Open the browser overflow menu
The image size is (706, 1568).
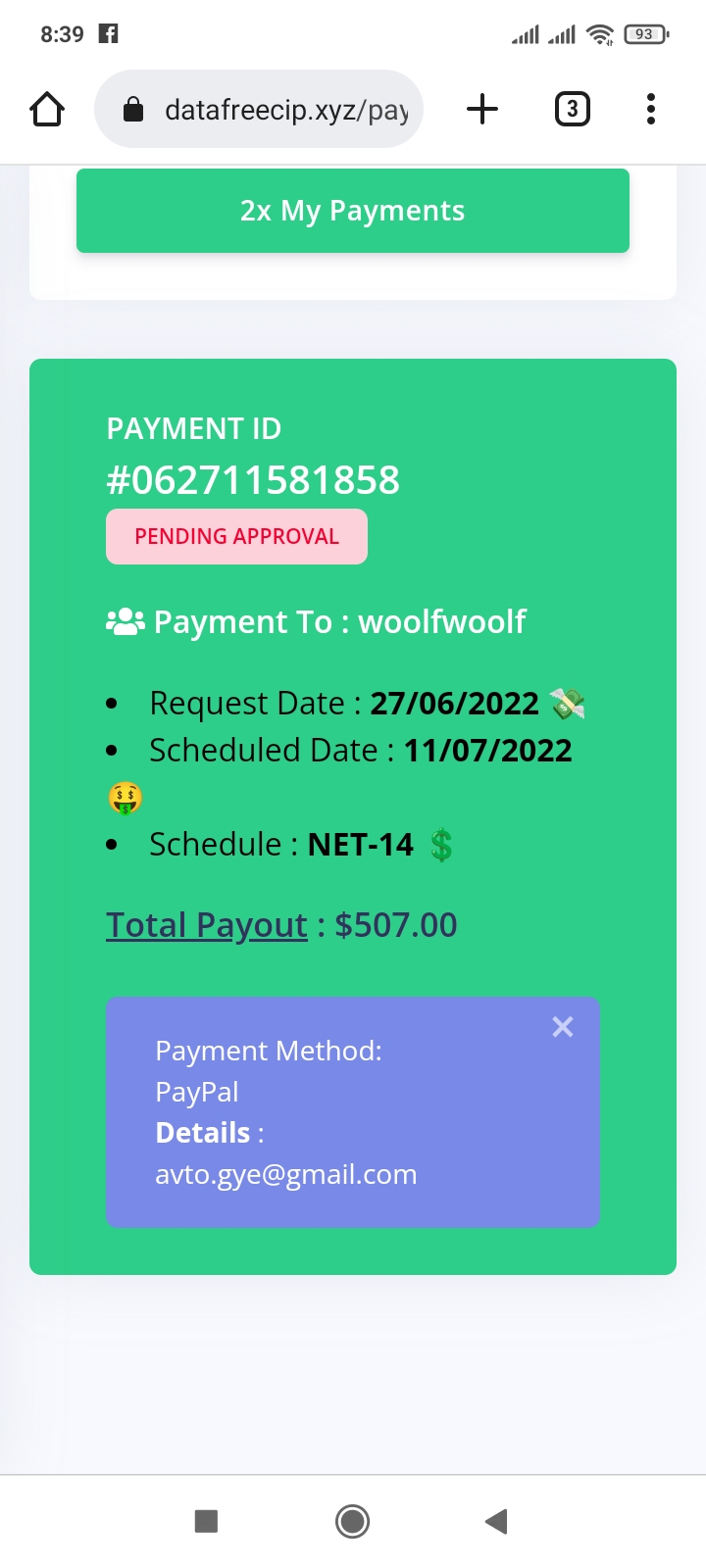pos(650,109)
